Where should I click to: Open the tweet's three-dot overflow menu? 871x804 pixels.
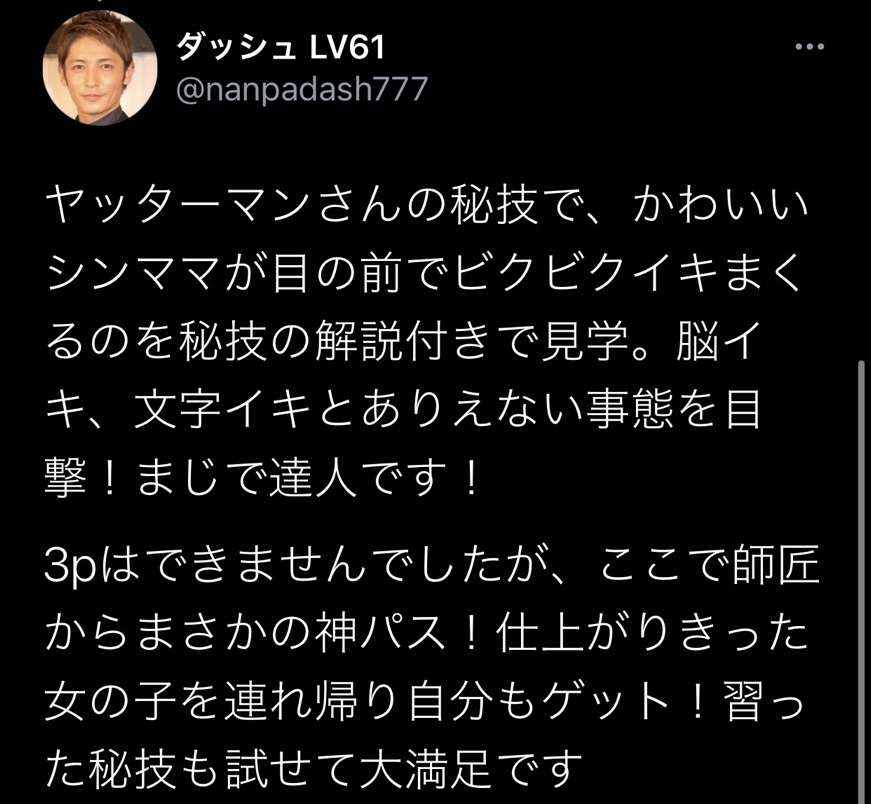pos(809,49)
